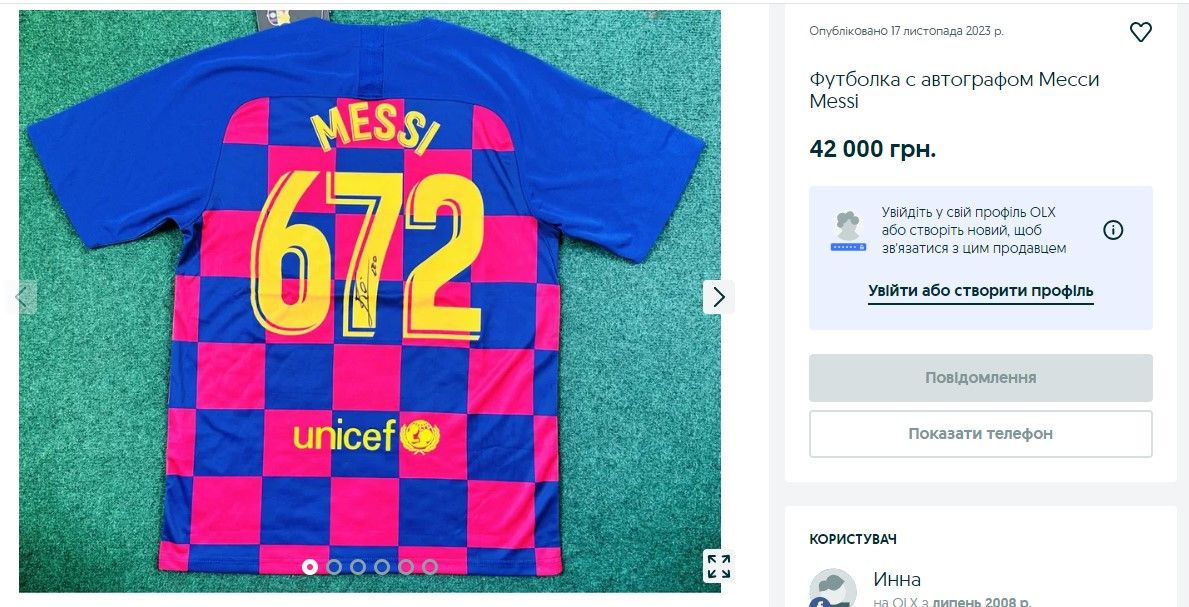Open the info icon in login banner
The image size is (1189, 607).
[1113, 230]
